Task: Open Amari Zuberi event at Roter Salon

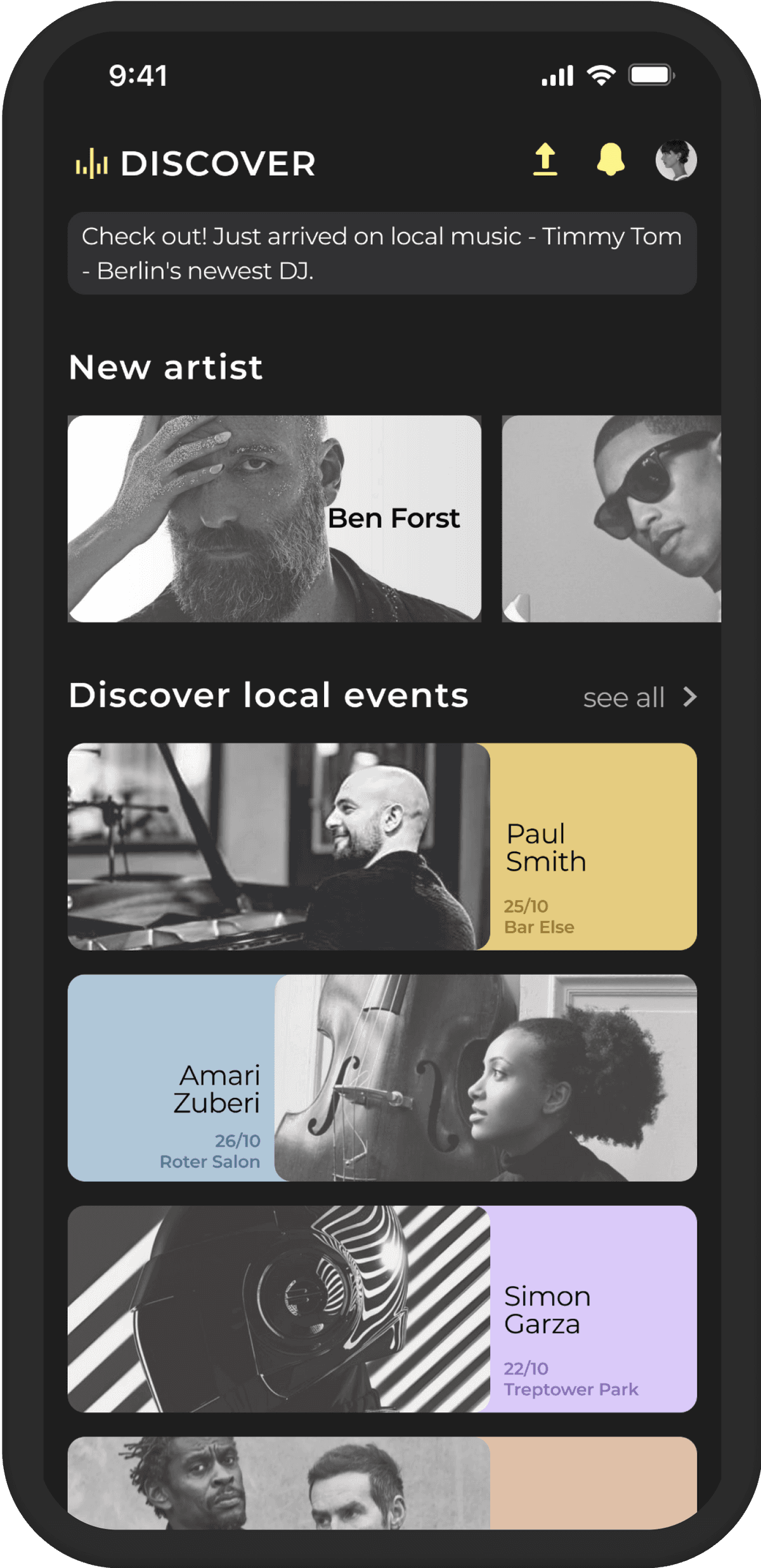Action: [382, 1078]
